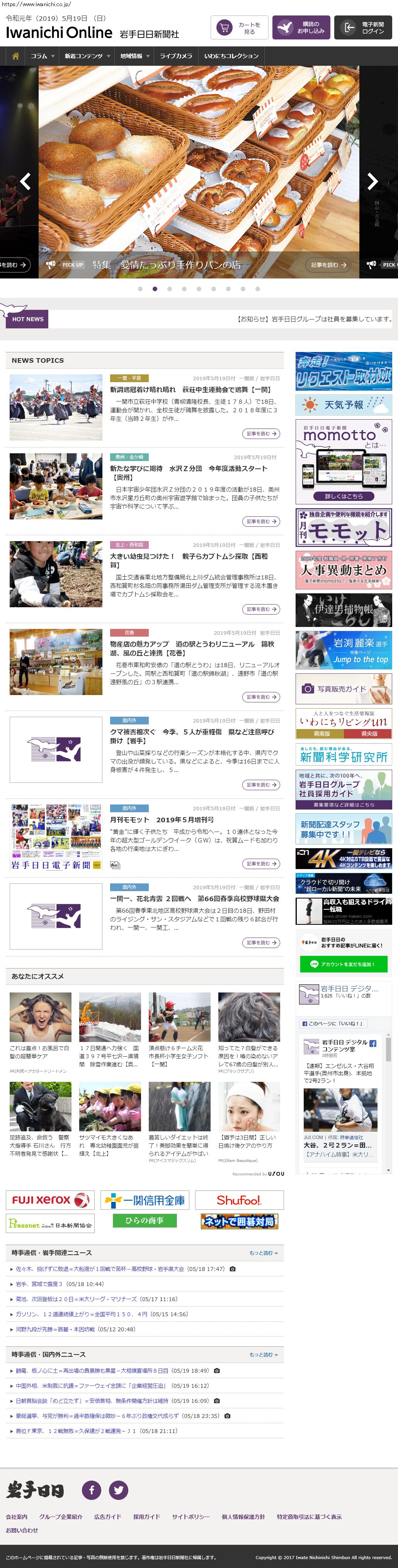Screen dimensions: 398x1568
Task: Open the 天気予報 weather banner
Action: tap(343, 405)
